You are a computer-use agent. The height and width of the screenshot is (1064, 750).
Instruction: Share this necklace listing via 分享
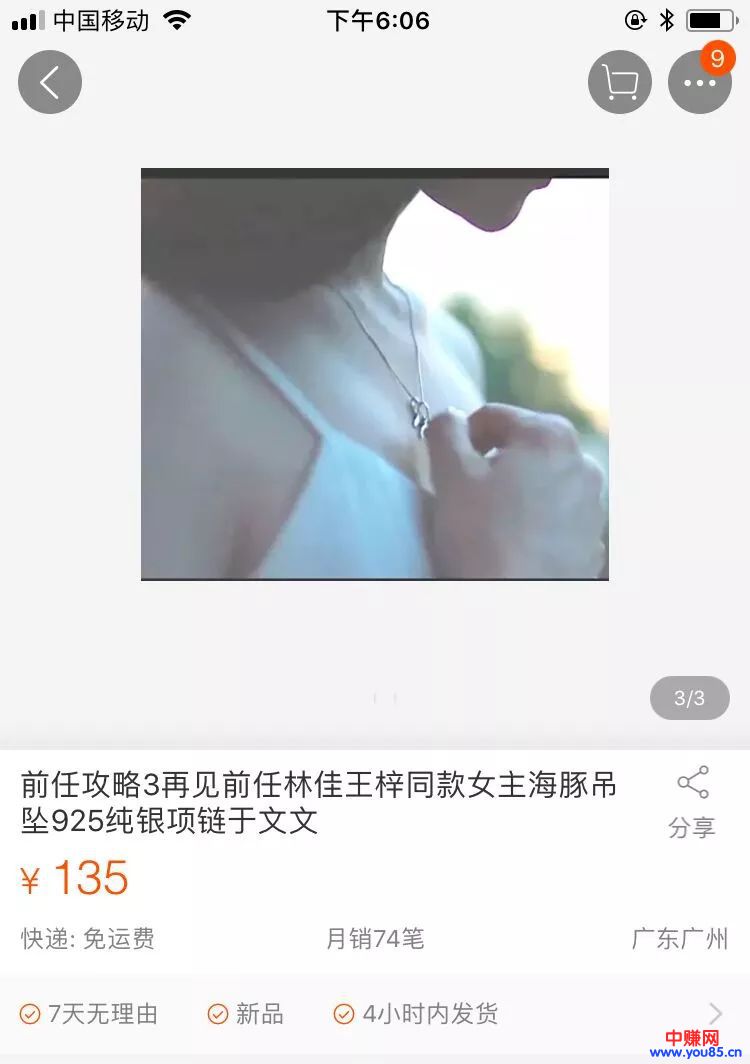click(x=692, y=802)
